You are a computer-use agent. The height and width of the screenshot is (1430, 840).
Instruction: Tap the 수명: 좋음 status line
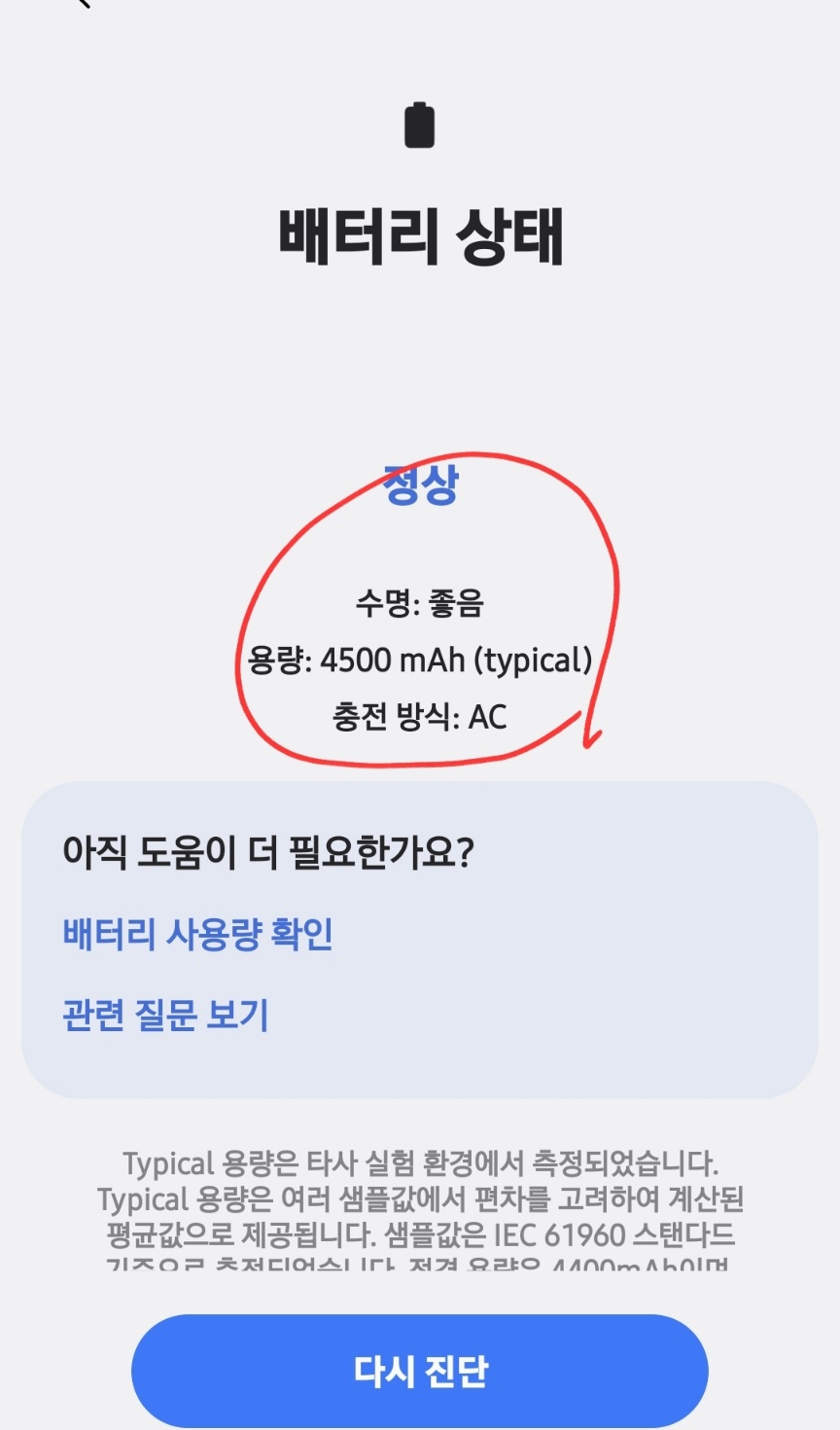420,604
